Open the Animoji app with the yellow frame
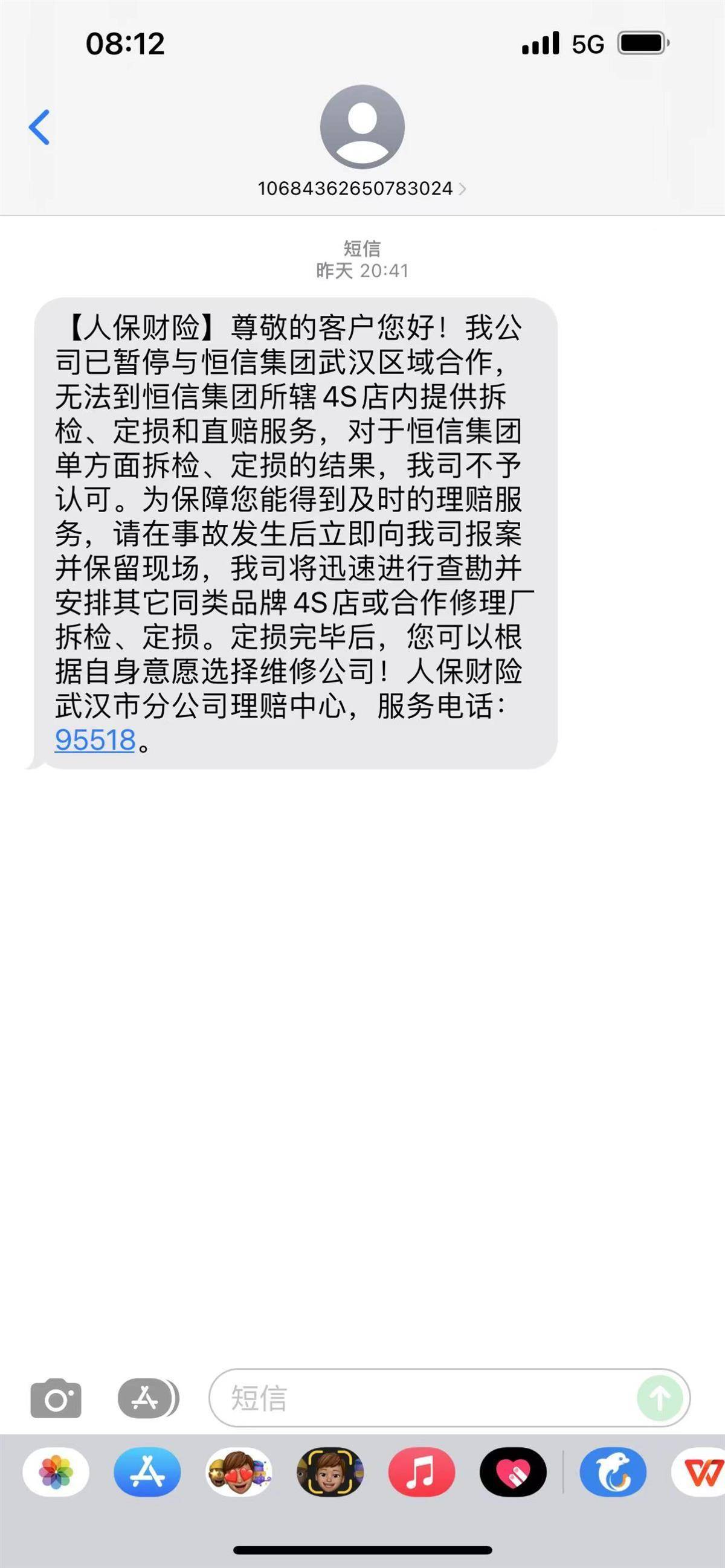The height and width of the screenshot is (1568, 725). coord(330,1472)
